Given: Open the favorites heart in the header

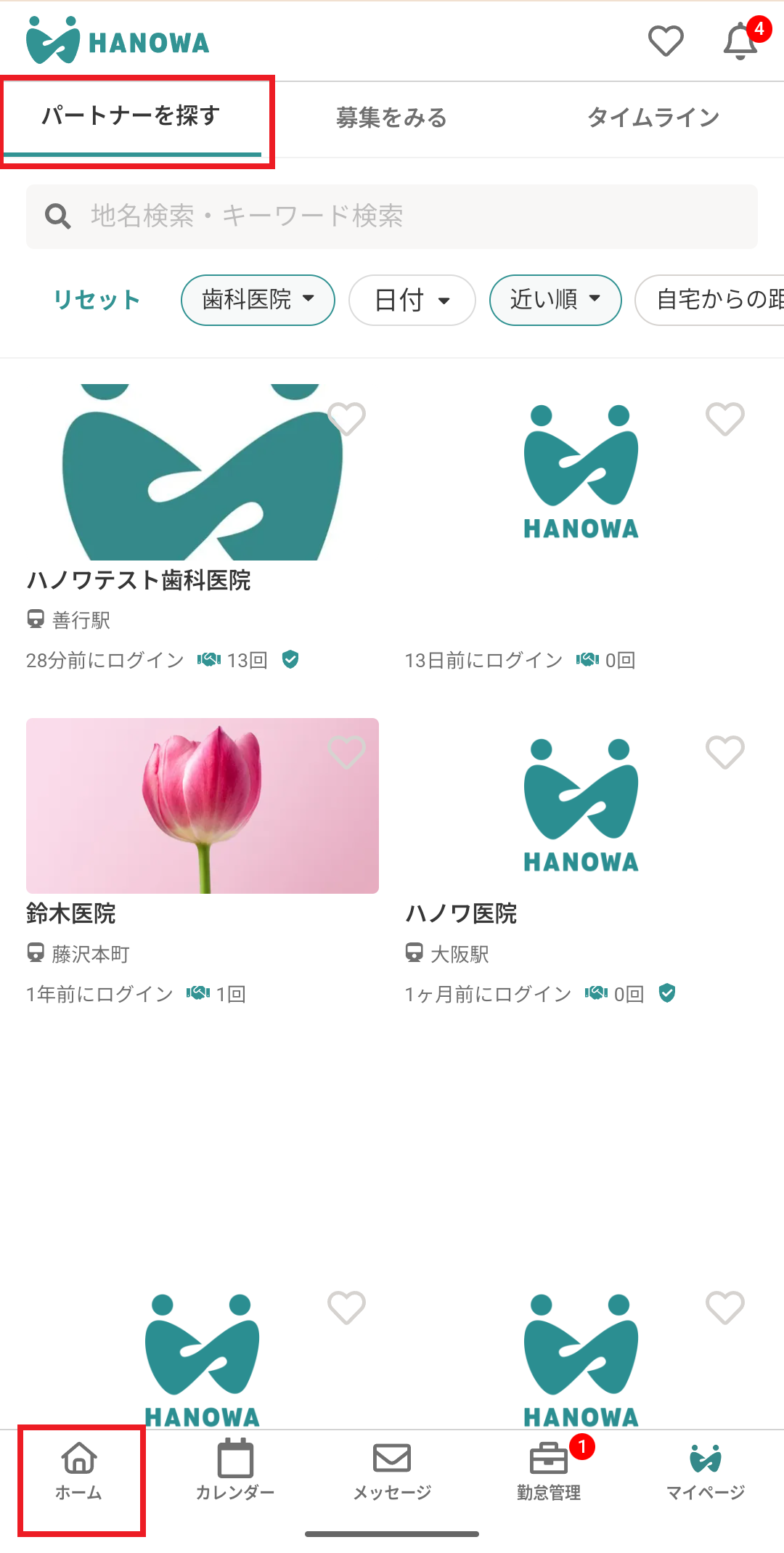Looking at the screenshot, I should tap(666, 41).
